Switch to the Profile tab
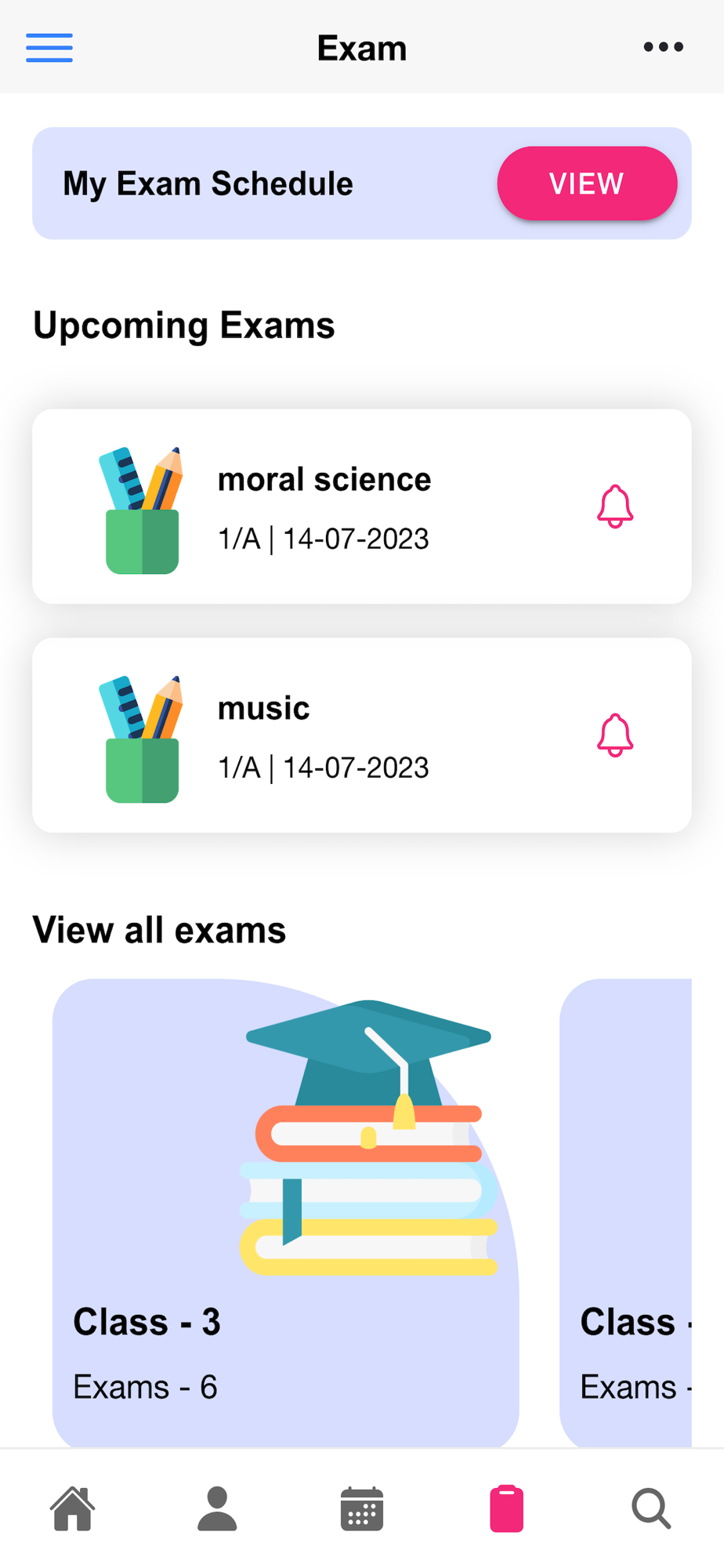 (x=217, y=1508)
